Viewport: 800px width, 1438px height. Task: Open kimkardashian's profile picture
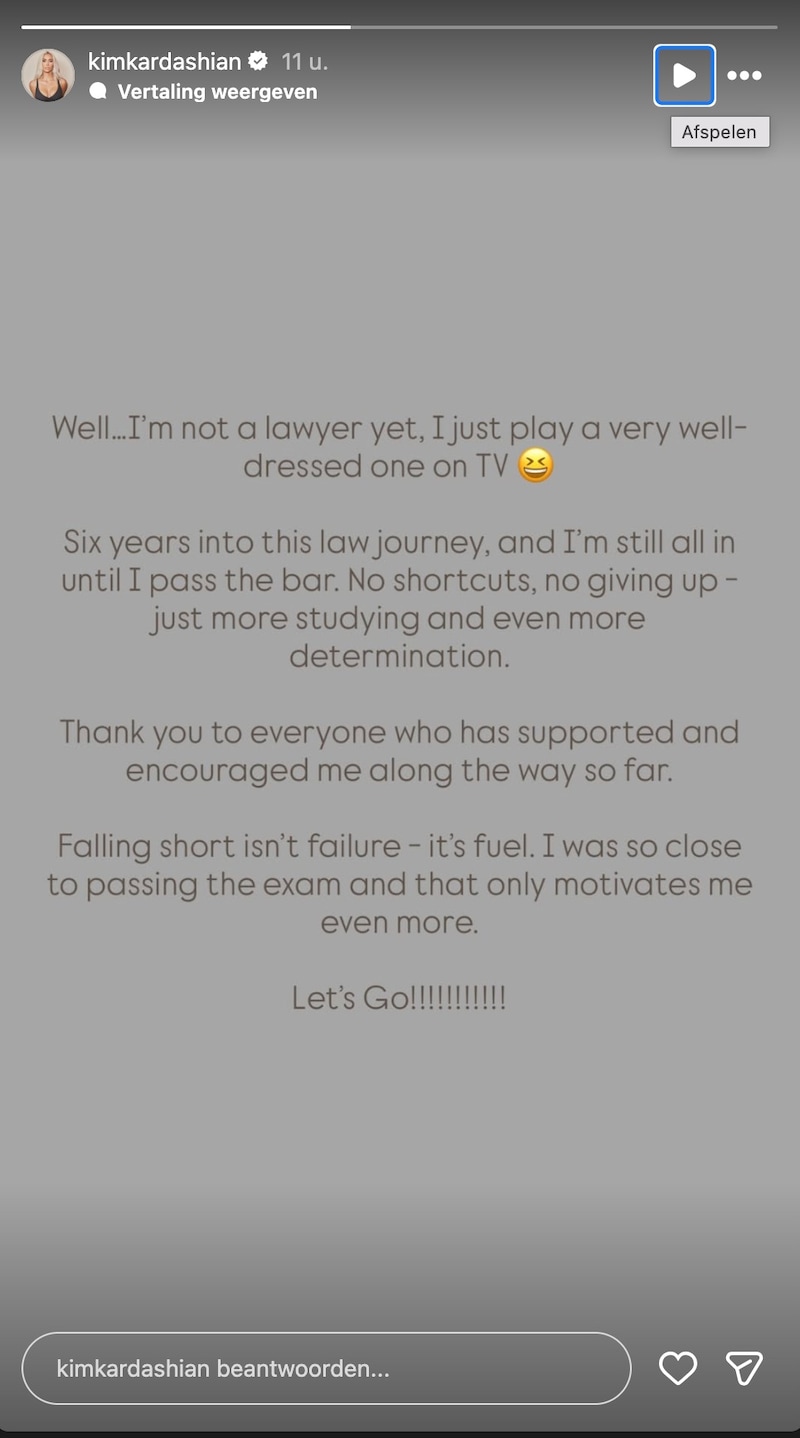point(48,75)
